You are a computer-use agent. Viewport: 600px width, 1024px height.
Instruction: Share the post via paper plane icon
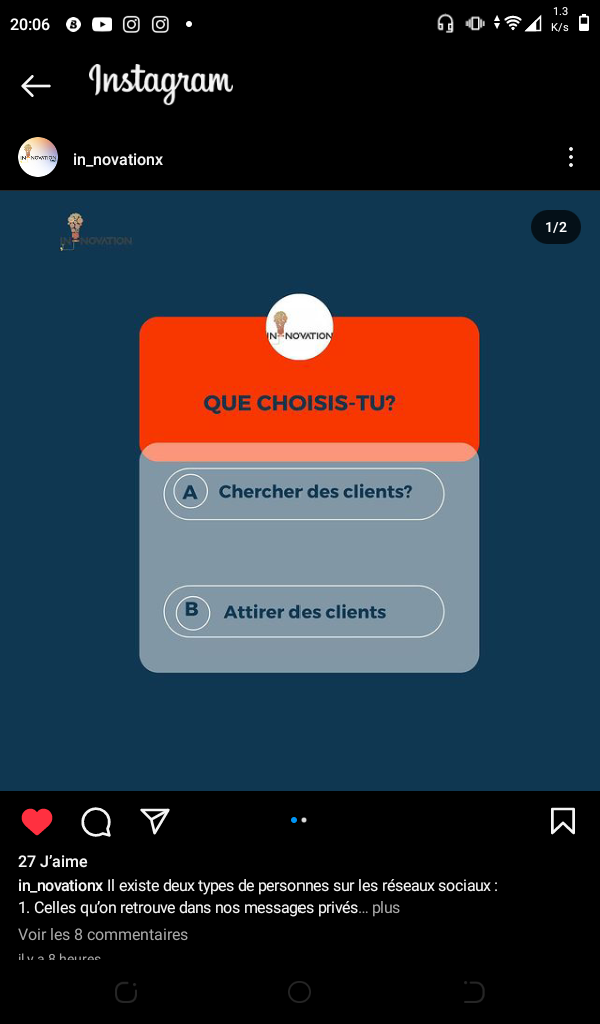click(155, 821)
